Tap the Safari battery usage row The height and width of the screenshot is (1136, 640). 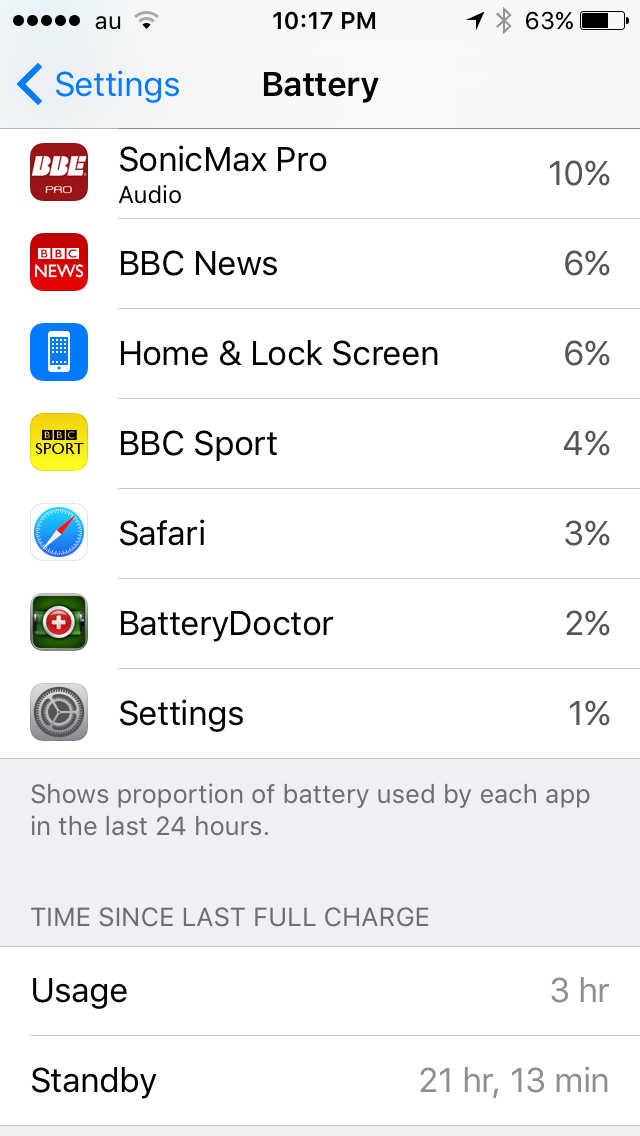[320, 533]
